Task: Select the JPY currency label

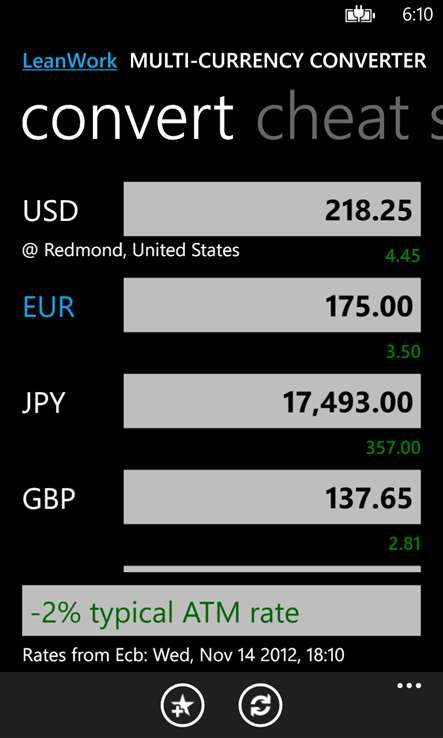Action: [43, 403]
